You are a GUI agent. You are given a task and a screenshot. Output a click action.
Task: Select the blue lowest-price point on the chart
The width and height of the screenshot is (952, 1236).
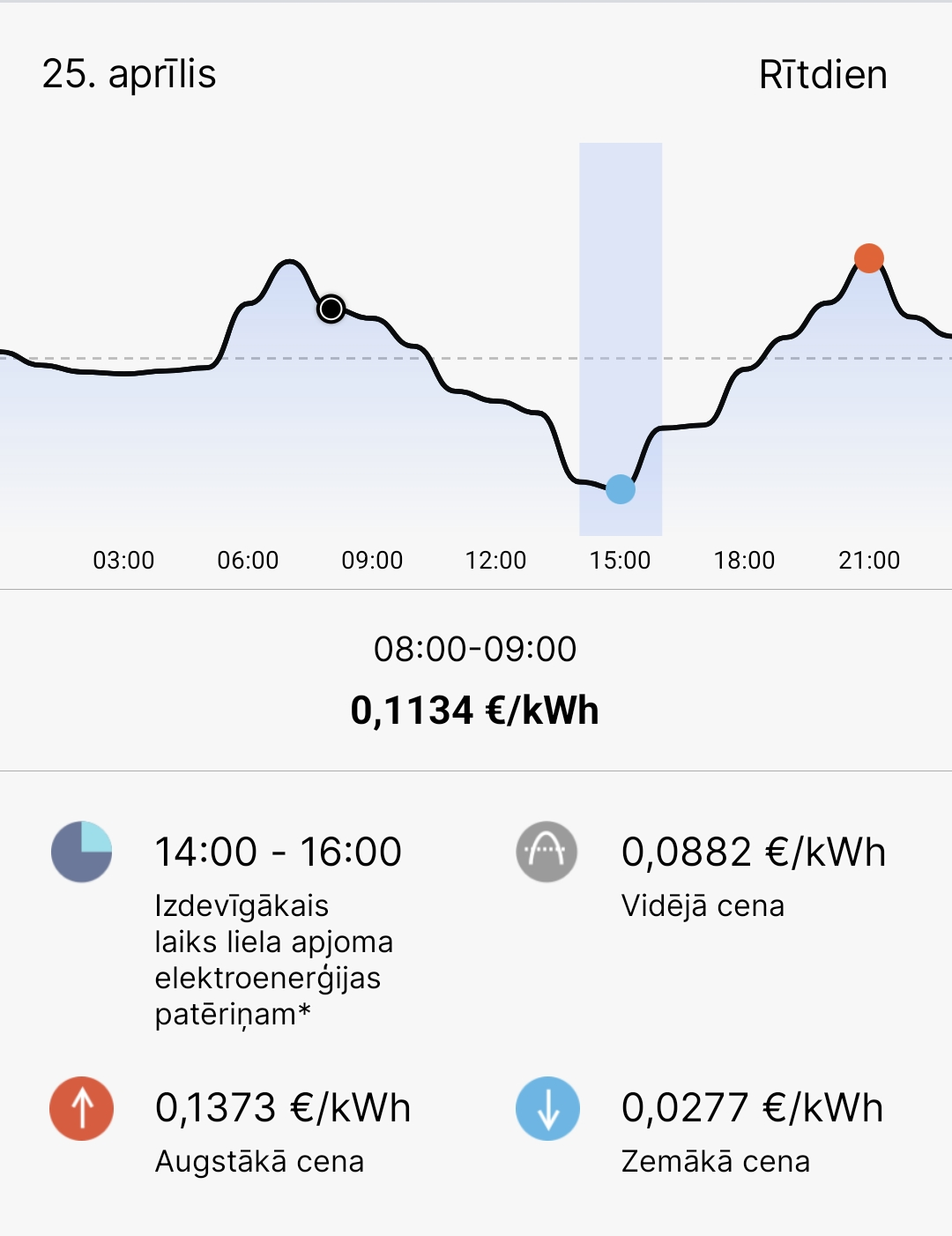(x=621, y=488)
